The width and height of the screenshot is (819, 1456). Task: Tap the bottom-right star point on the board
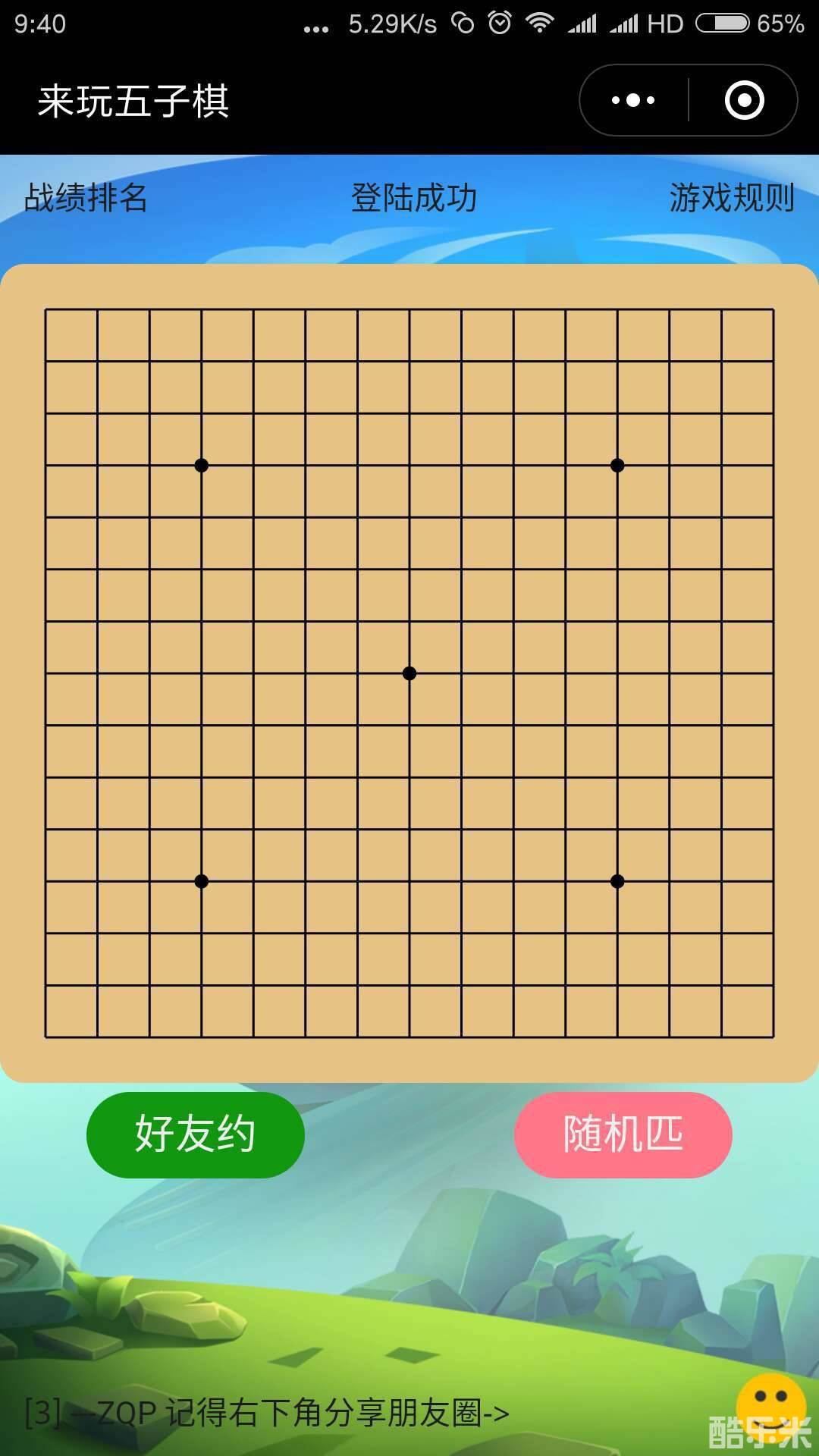point(618,880)
